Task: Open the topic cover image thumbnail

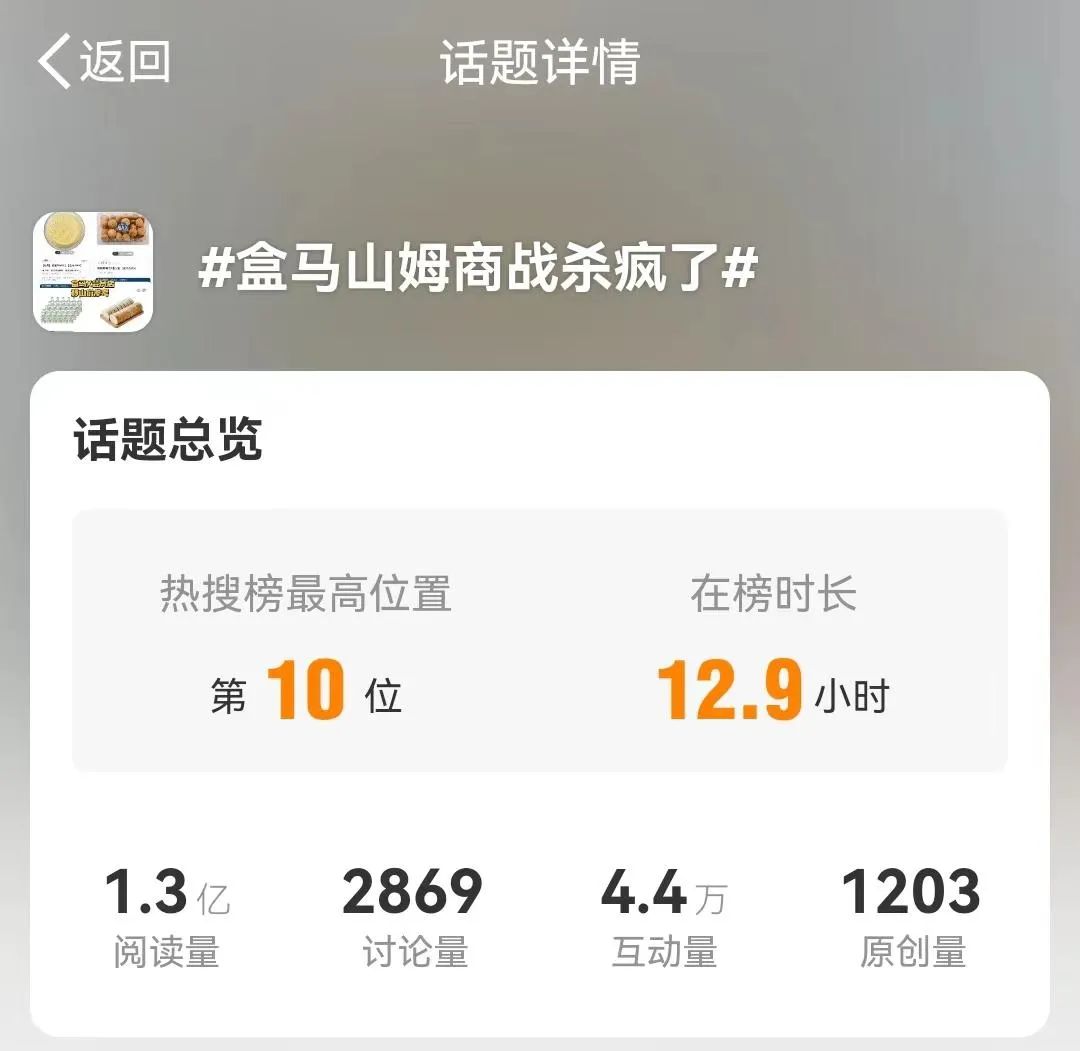Action: click(94, 272)
